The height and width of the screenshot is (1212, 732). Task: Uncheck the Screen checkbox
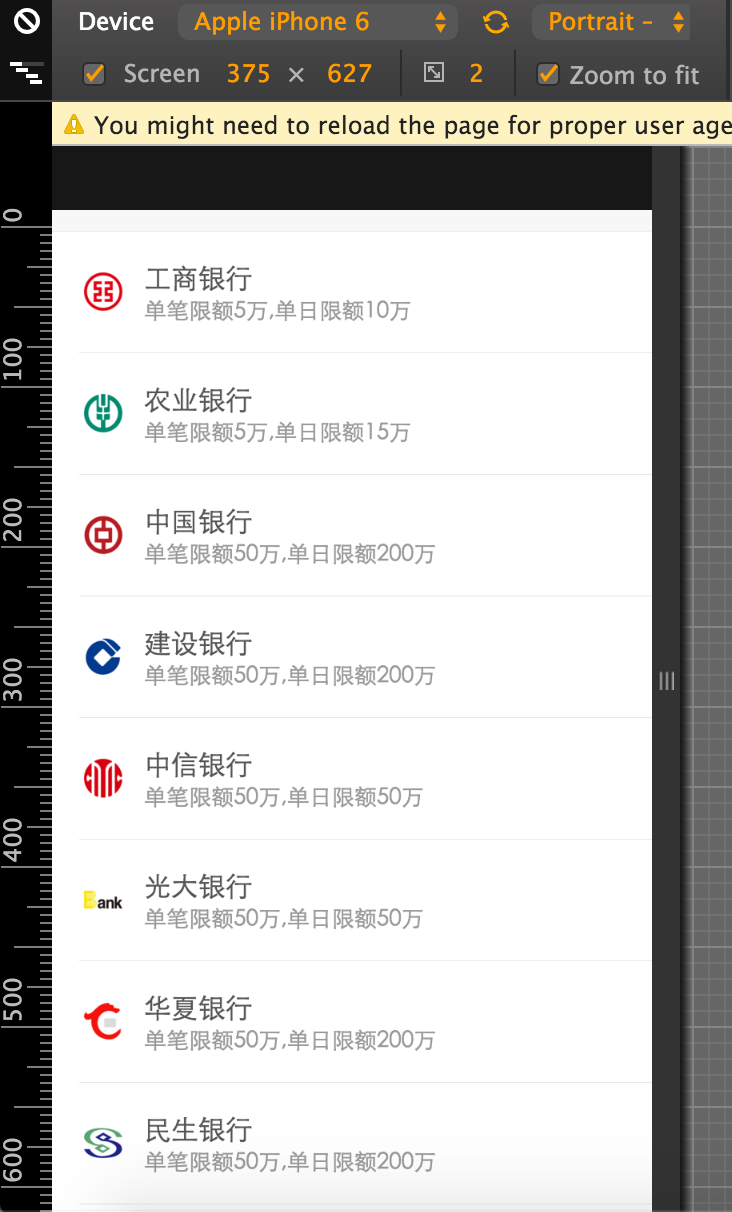pyautogui.click(x=95, y=74)
